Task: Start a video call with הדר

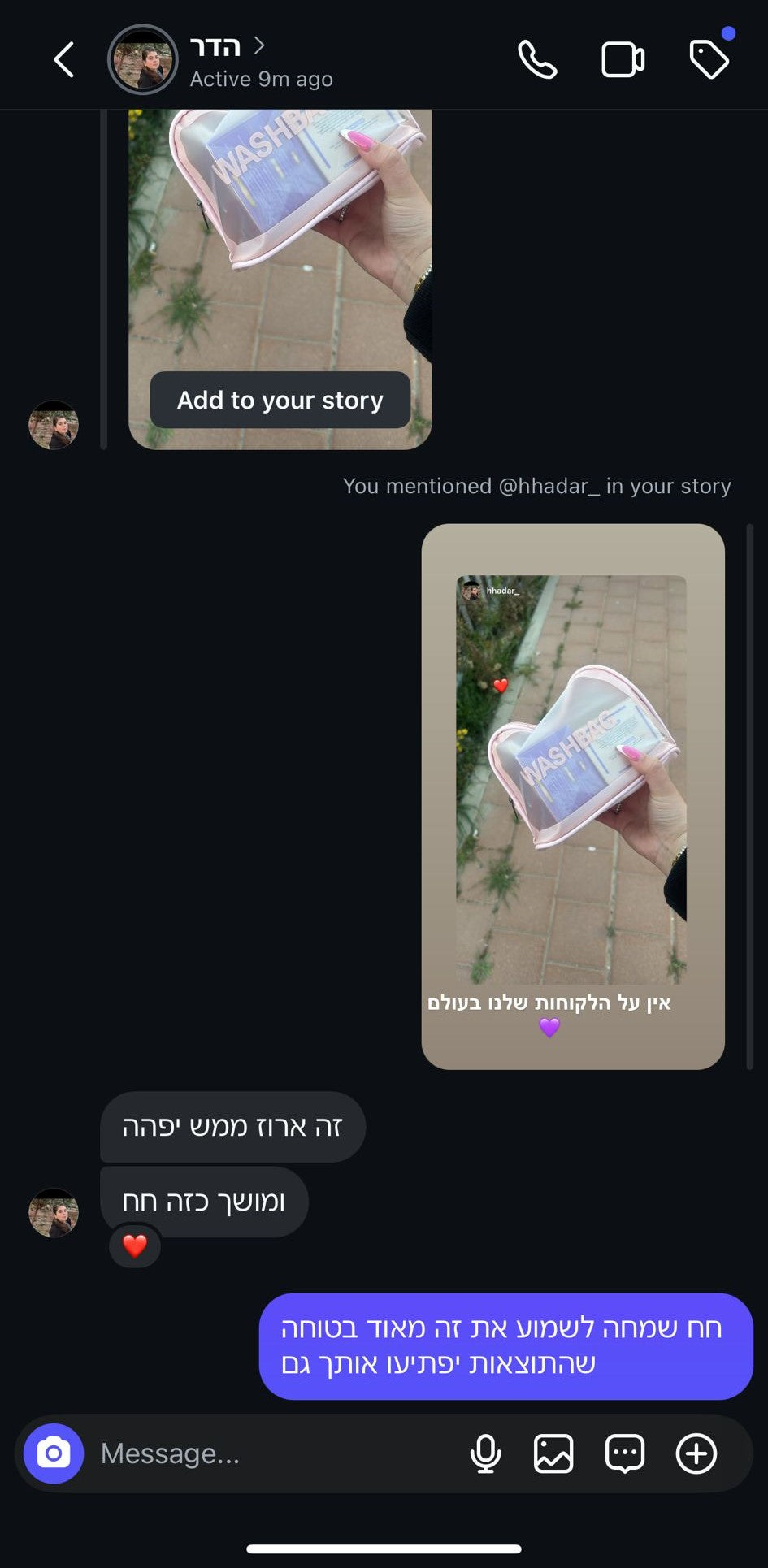Action: (x=623, y=60)
